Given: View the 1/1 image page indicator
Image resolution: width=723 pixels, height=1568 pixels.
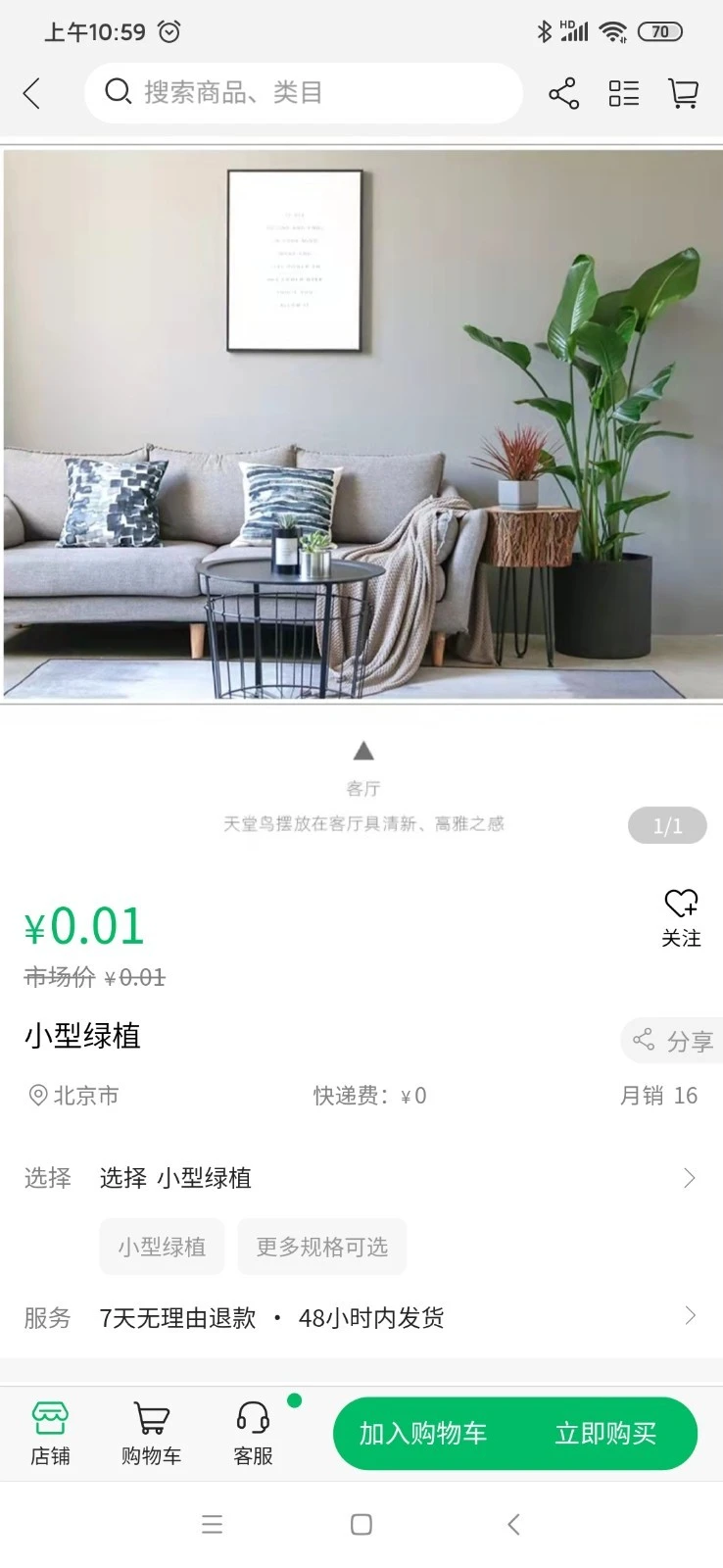Looking at the screenshot, I should (667, 825).
